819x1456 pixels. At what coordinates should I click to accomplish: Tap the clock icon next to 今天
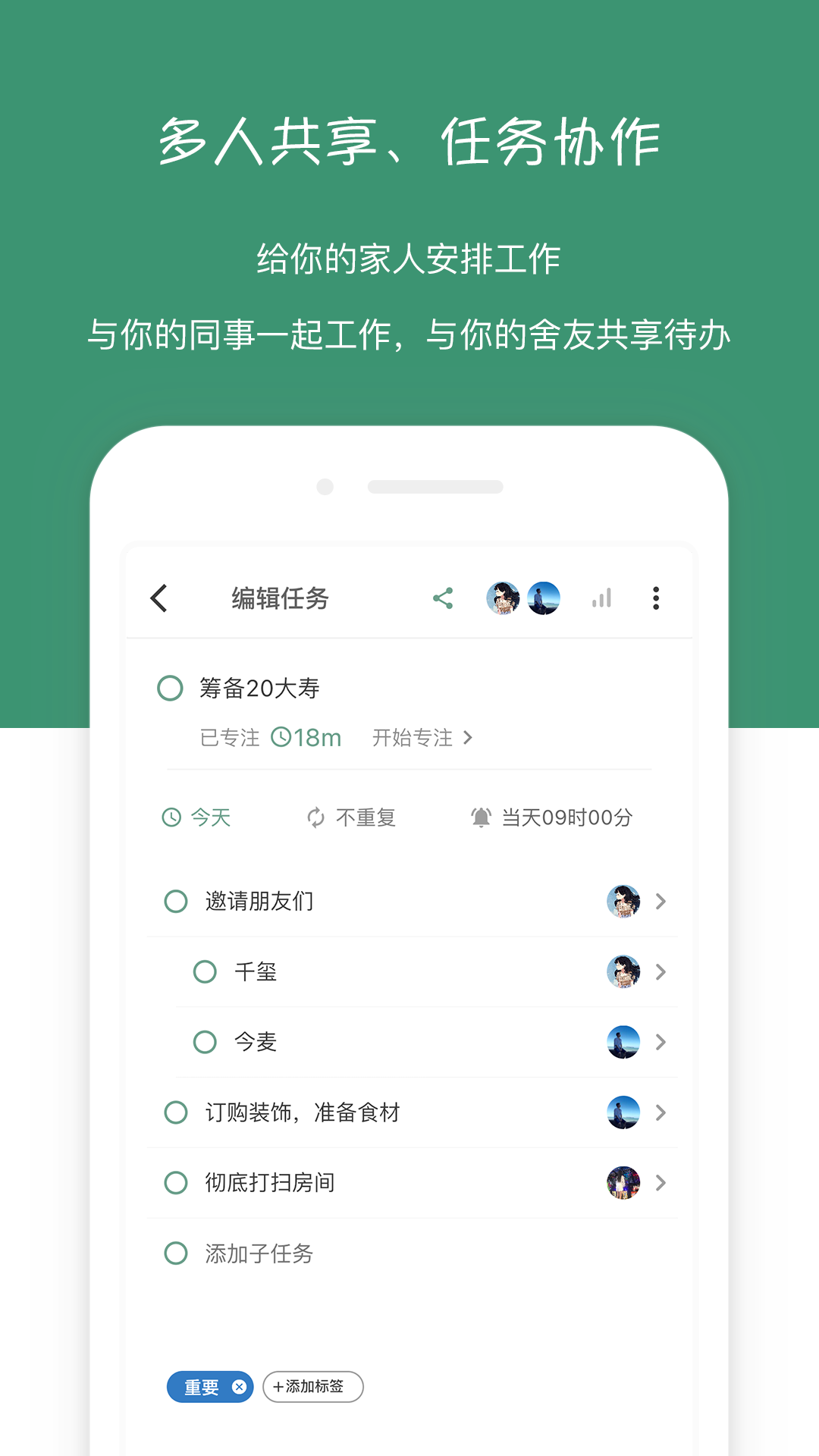coord(171,817)
